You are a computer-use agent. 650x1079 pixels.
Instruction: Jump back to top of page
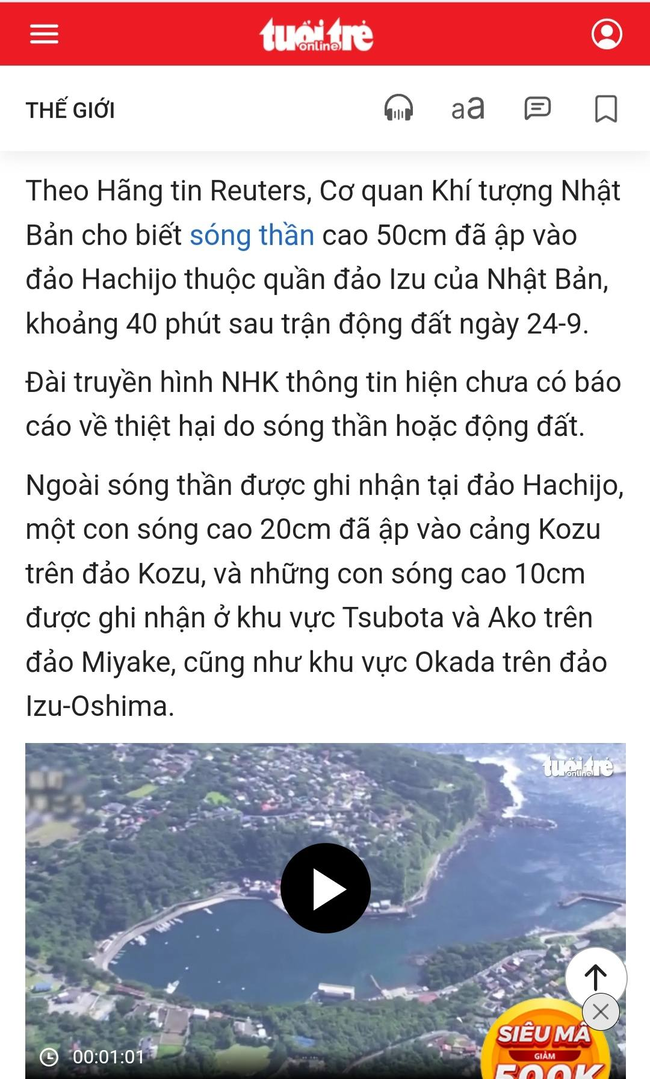click(595, 977)
